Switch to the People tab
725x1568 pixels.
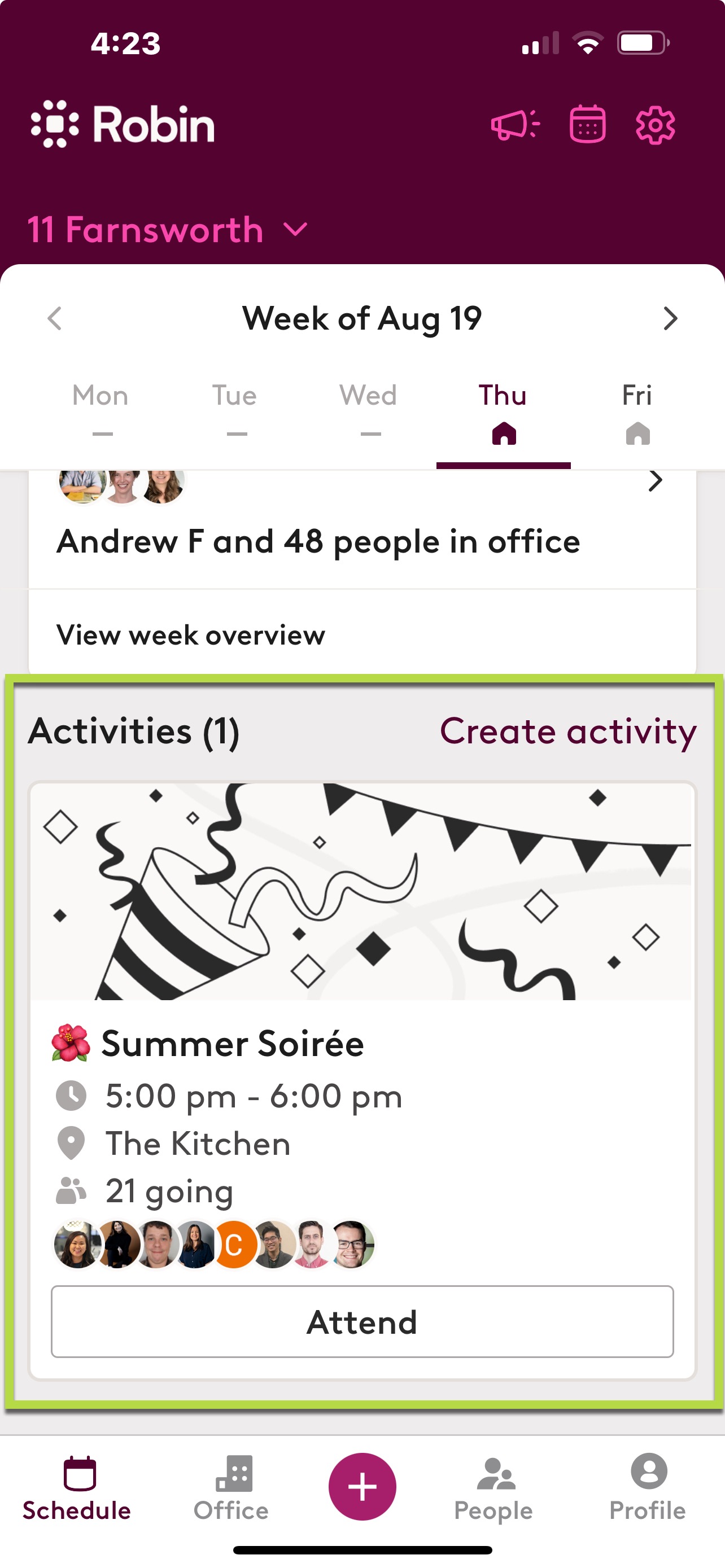pyautogui.click(x=493, y=1488)
